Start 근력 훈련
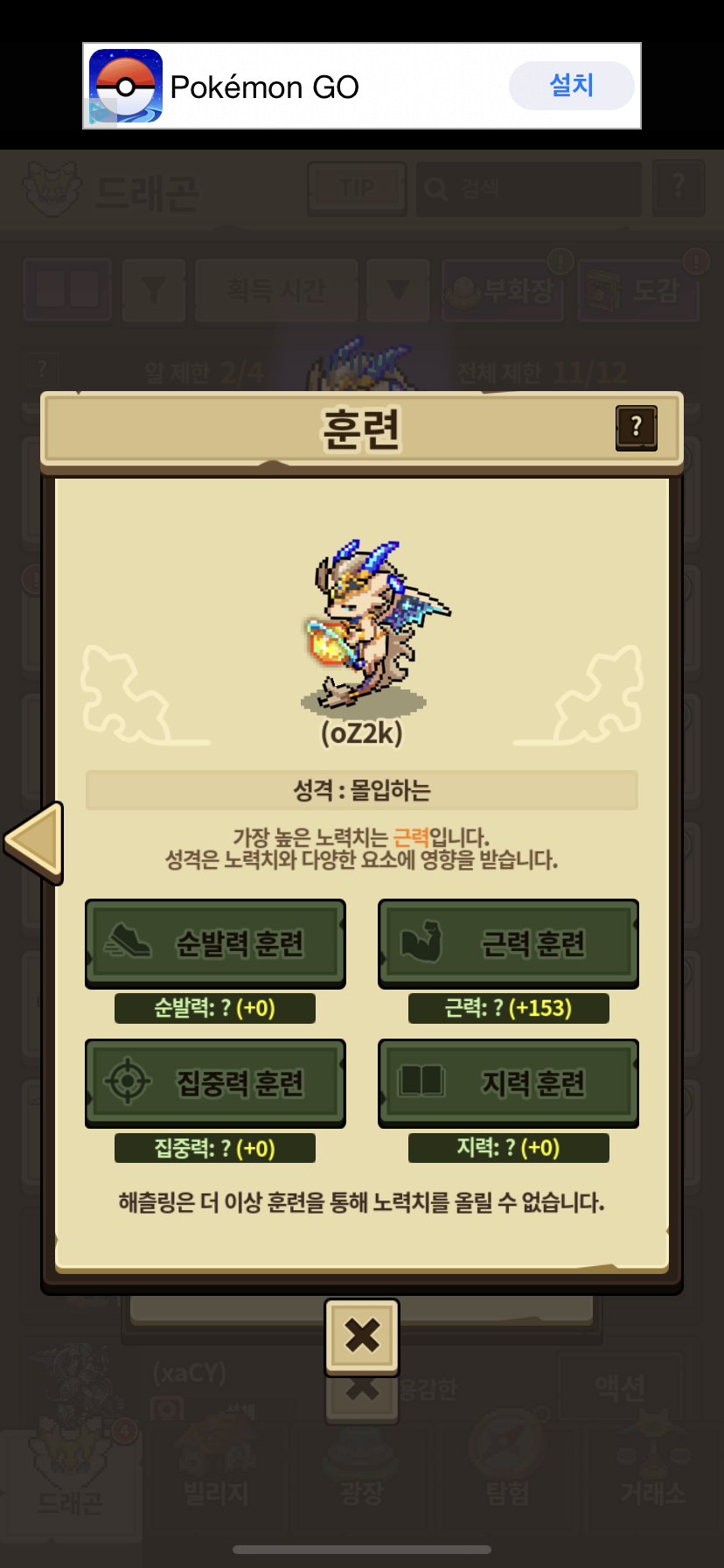Viewport: 724px width, 1568px height. pos(508,943)
